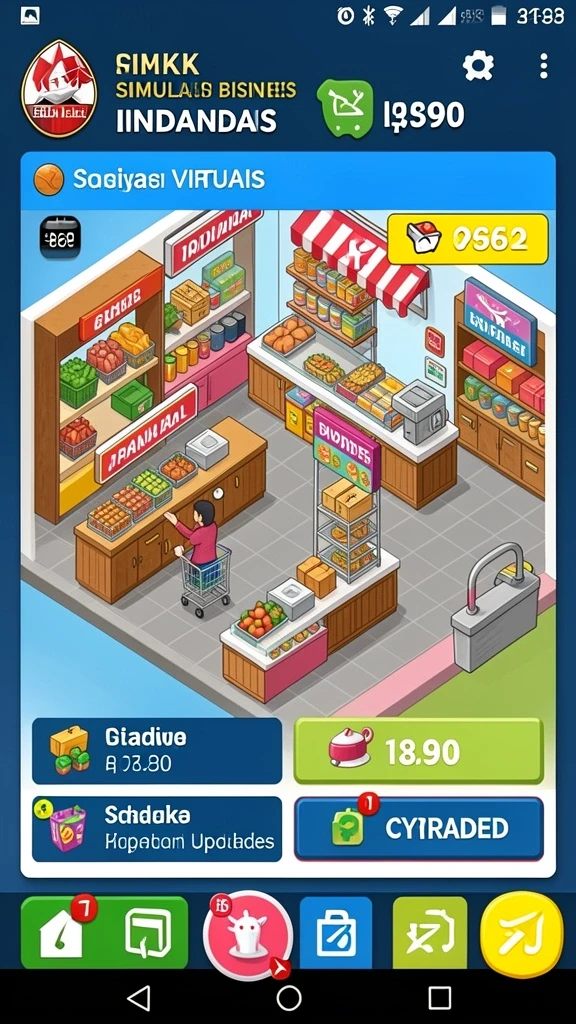Open the green square tab next to home
Image resolution: width=576 pixels, height=1024 pixels.
pos(148,933)
